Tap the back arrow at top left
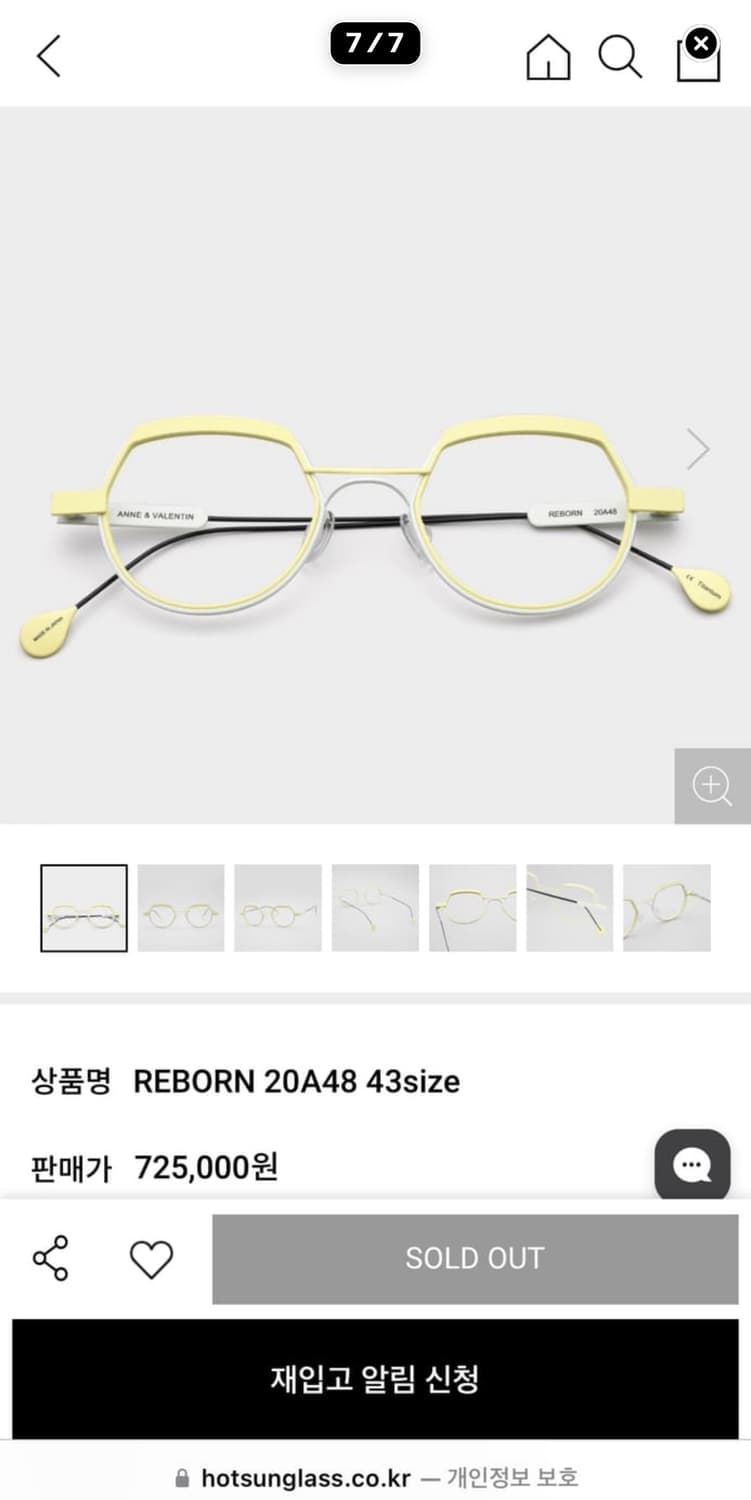This screenshot has height=1500, width=751. click(48, 57)
